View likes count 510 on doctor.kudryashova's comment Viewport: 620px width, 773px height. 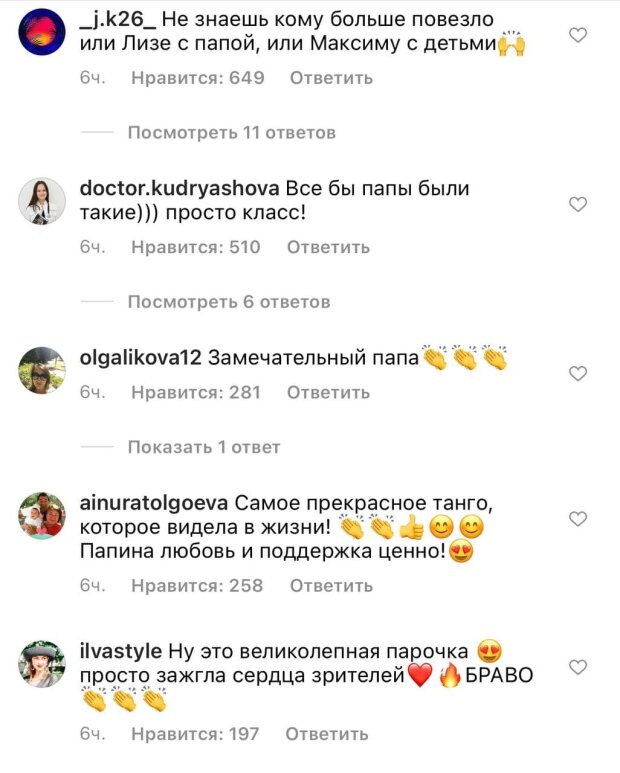click(x=195, y=247)
